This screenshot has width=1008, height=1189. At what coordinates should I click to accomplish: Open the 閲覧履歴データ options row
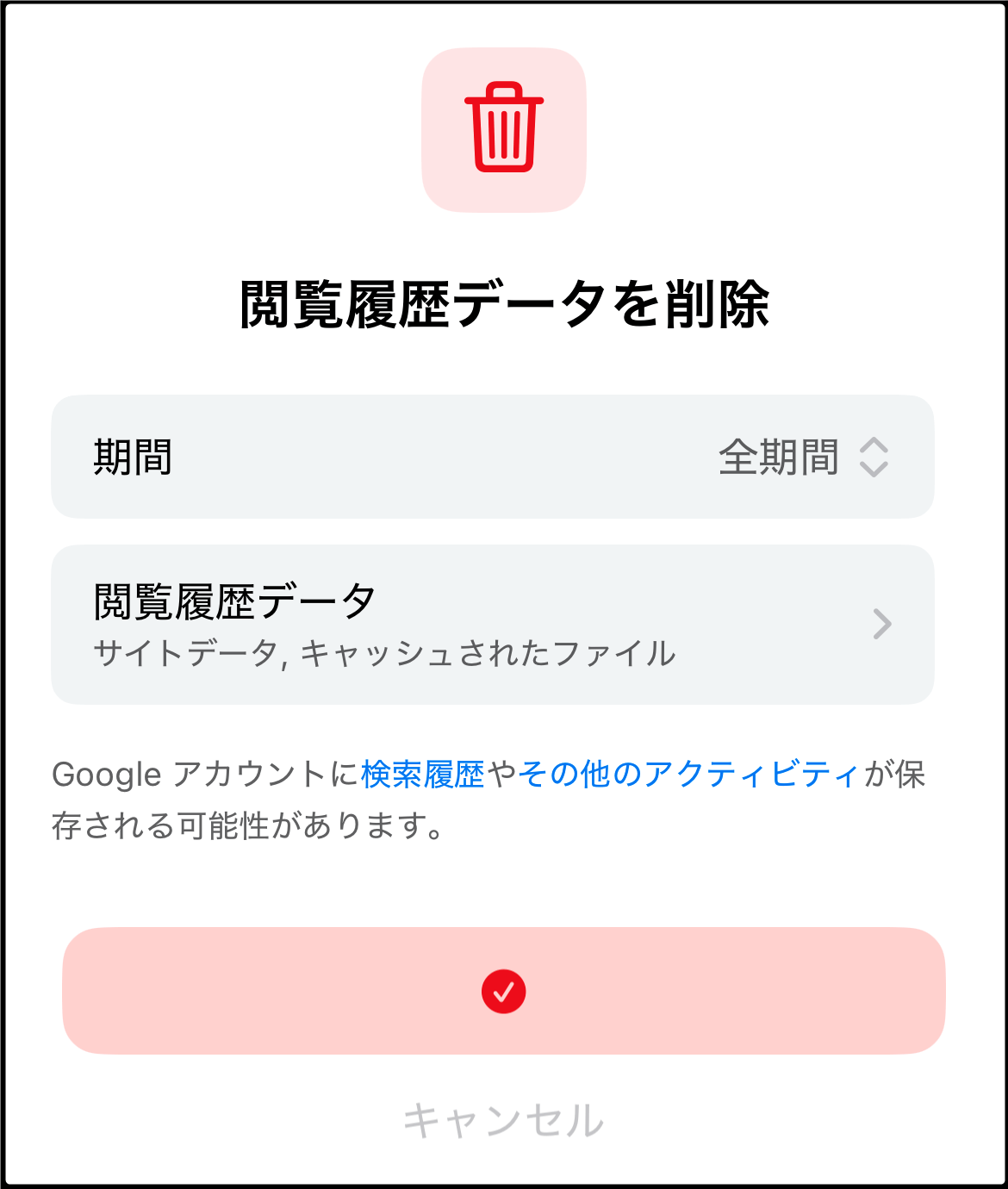coord(492,625)
